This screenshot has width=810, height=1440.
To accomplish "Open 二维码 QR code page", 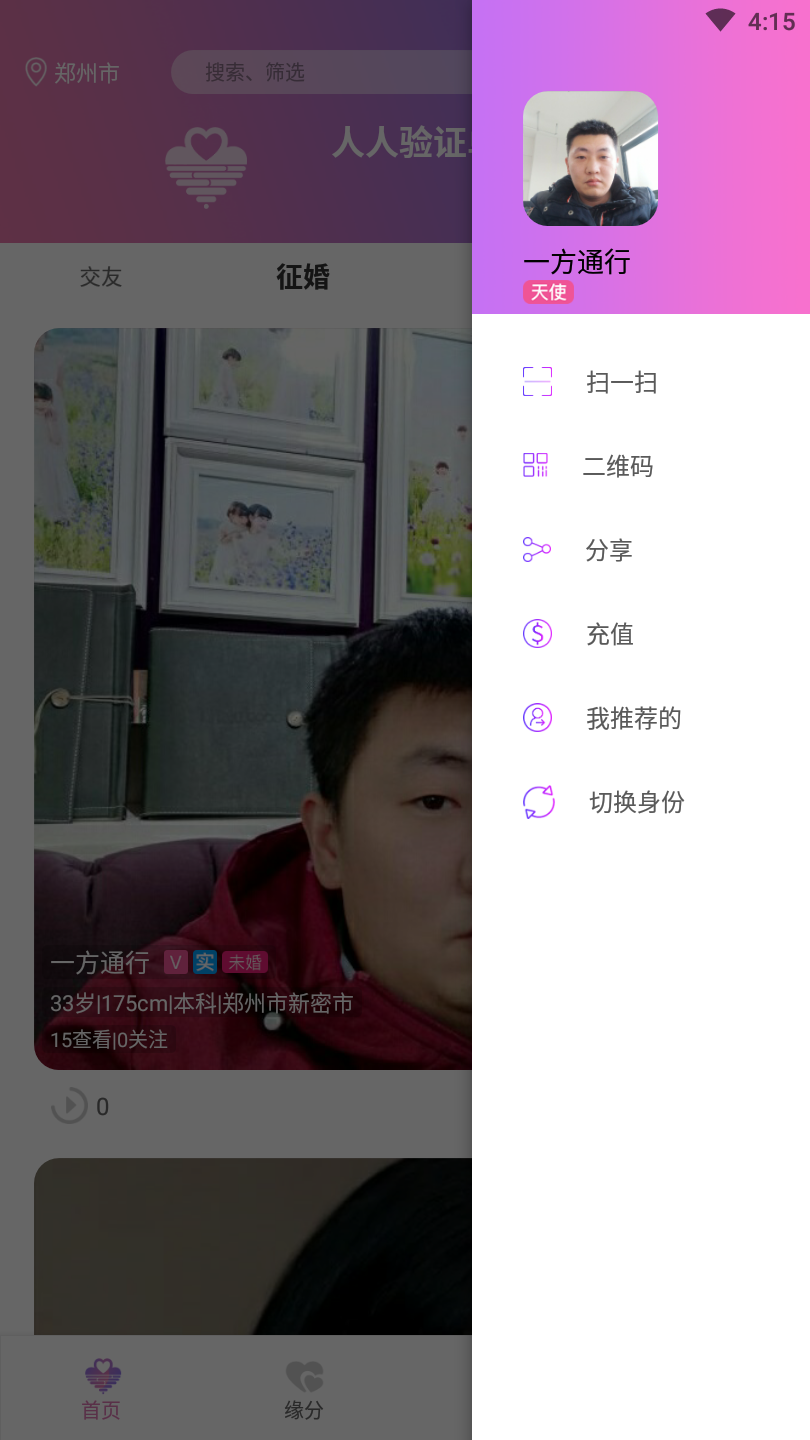I will coord(617,466).
